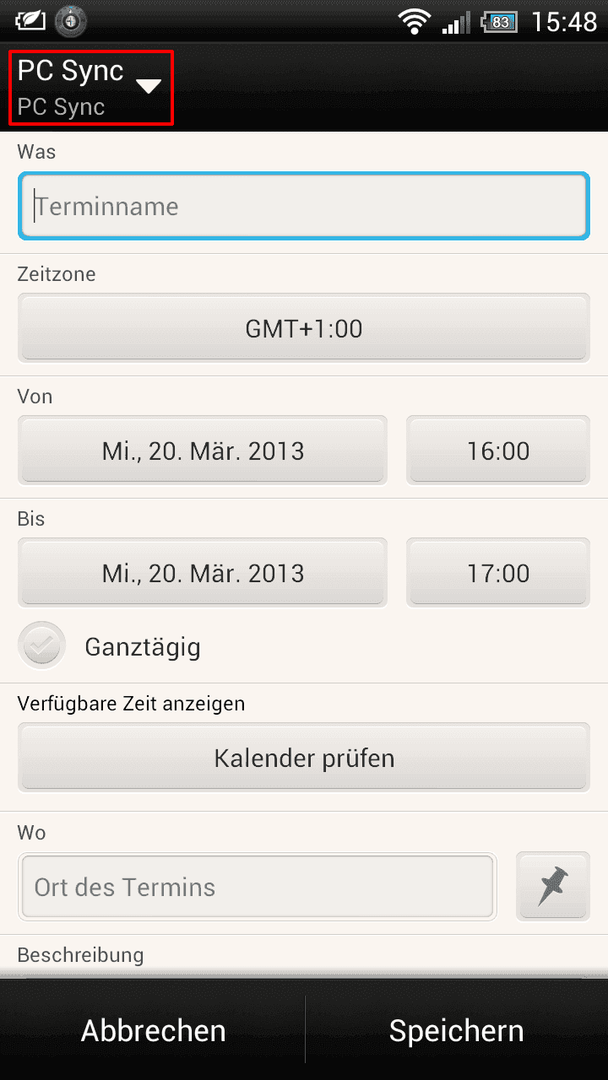Tap the Terminname text field
The height and width of the screenshot is (1080, 608).
[x=304, y=206]
